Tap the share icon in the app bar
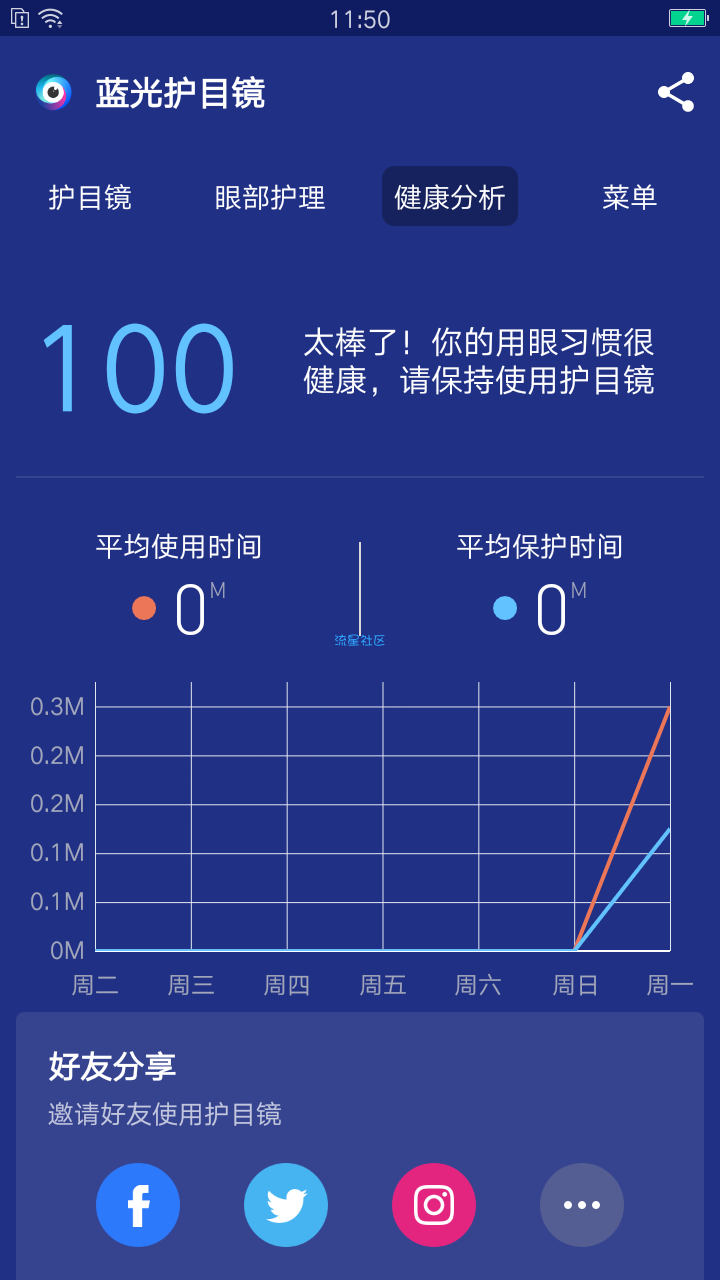Viewport: 720px width, 1280px height. [x=676, y=92]
